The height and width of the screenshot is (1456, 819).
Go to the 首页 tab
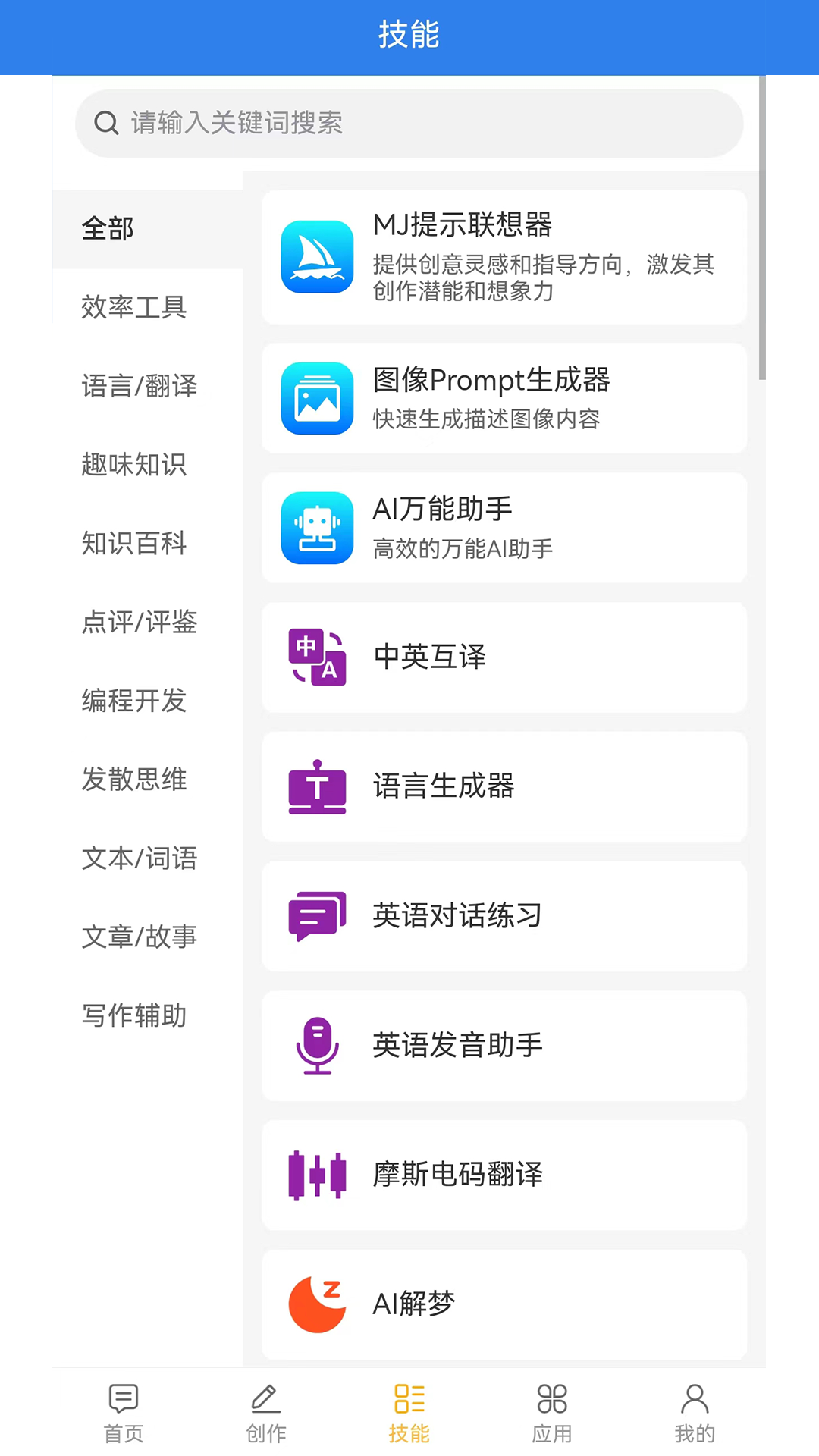(124, 1413)
